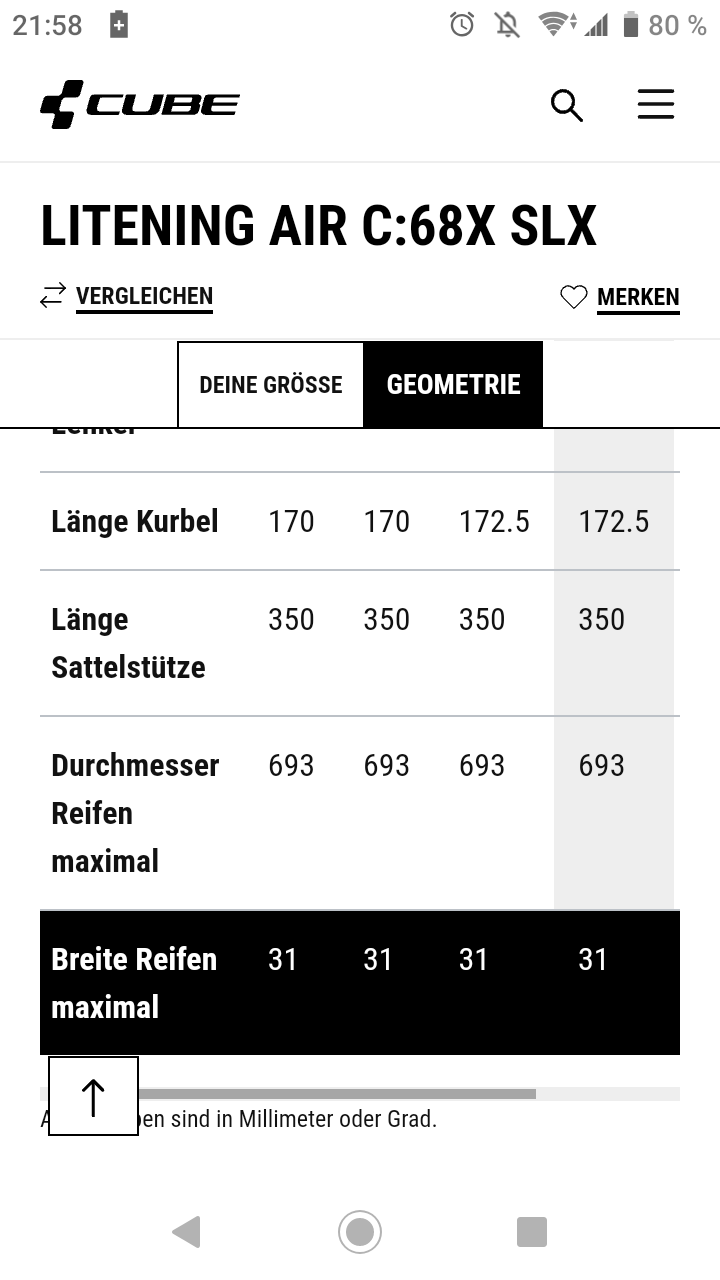Tap the CUBE logo to go home
This screenshot has width=720, height=1280.
[x=140, y=105]
